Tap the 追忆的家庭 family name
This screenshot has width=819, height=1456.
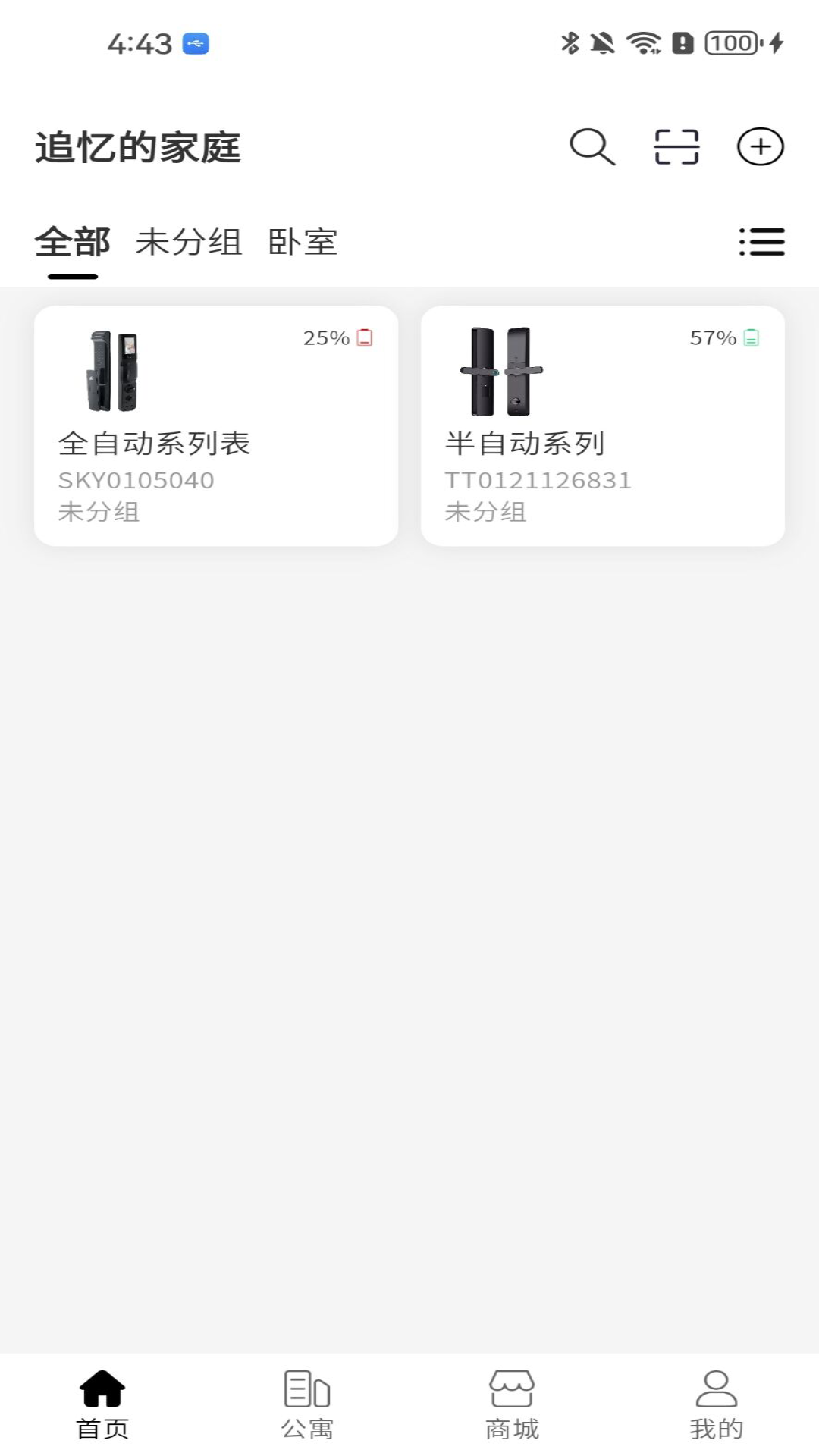pos(138,149)
